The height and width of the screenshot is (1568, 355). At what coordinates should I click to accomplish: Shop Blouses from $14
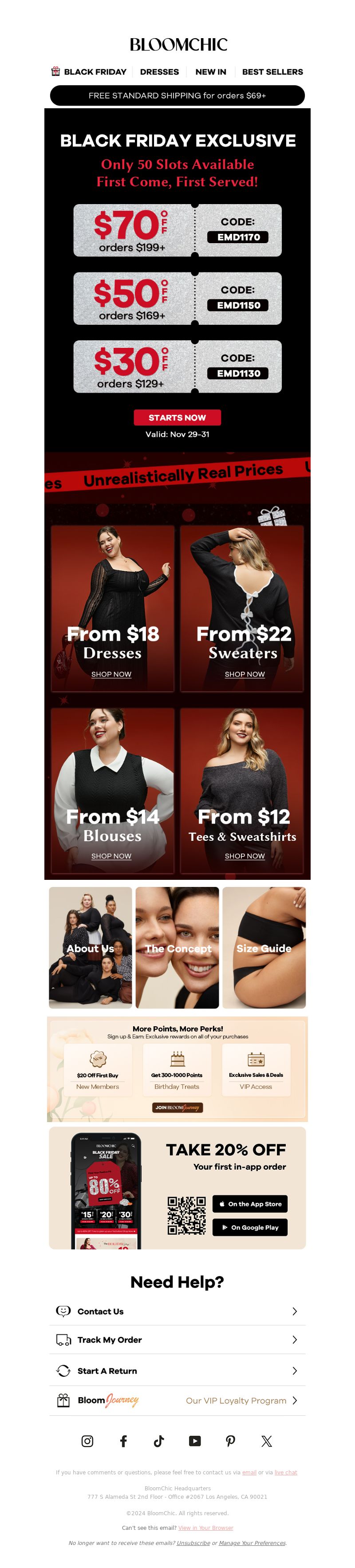(x=111, y=856)
